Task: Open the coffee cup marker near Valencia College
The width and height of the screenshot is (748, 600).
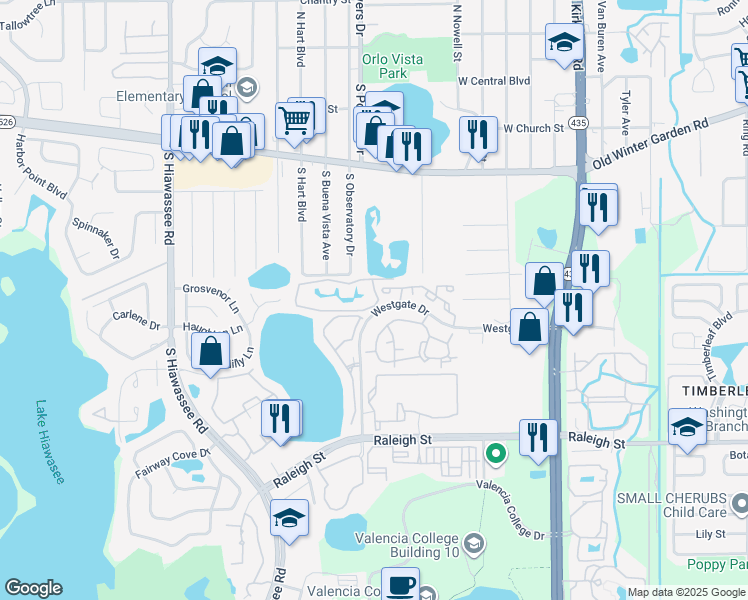Action: (x=400, y=584)
